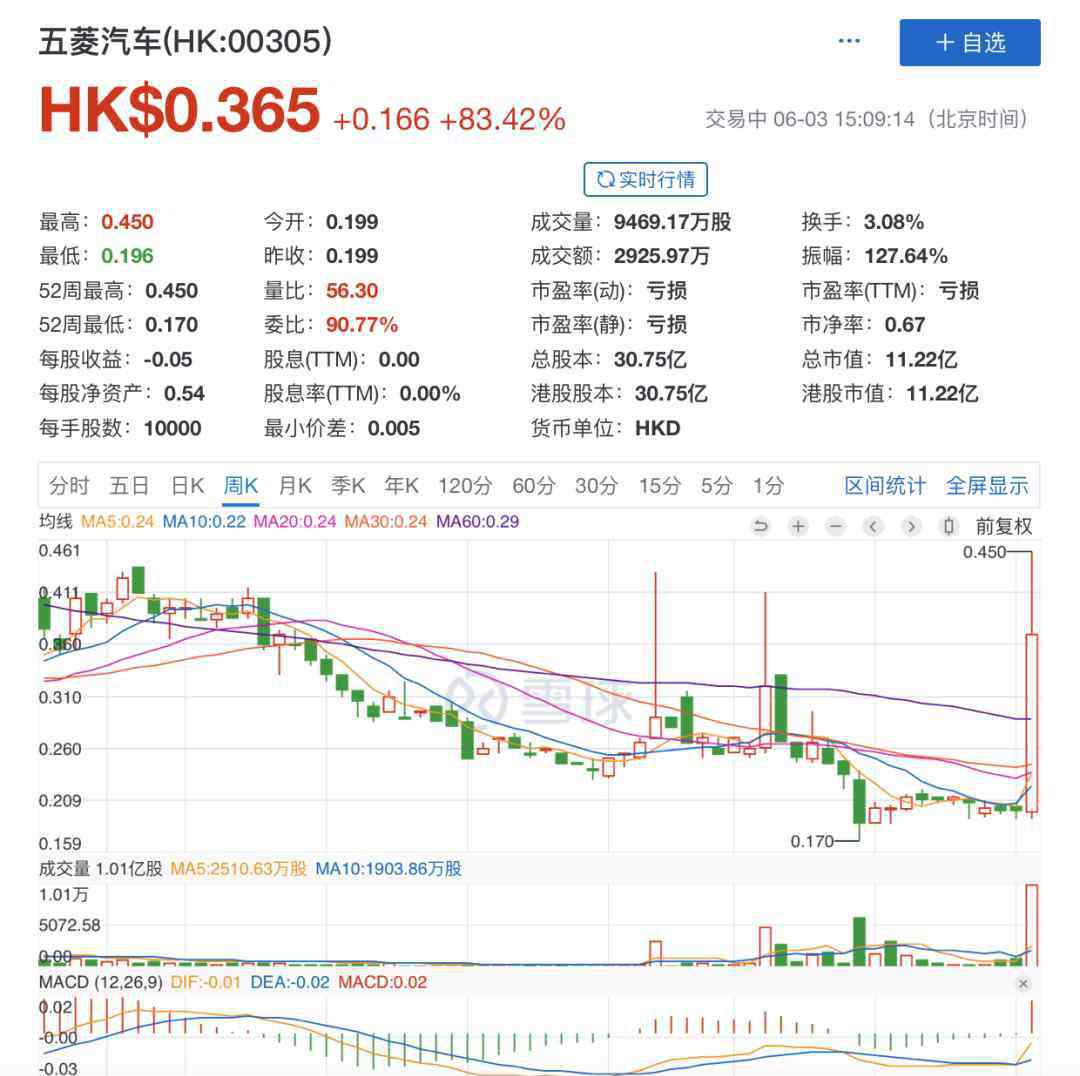Screen dimensions: 1080x1076
Task: Show the 季K chart
Action: (348, 486)
